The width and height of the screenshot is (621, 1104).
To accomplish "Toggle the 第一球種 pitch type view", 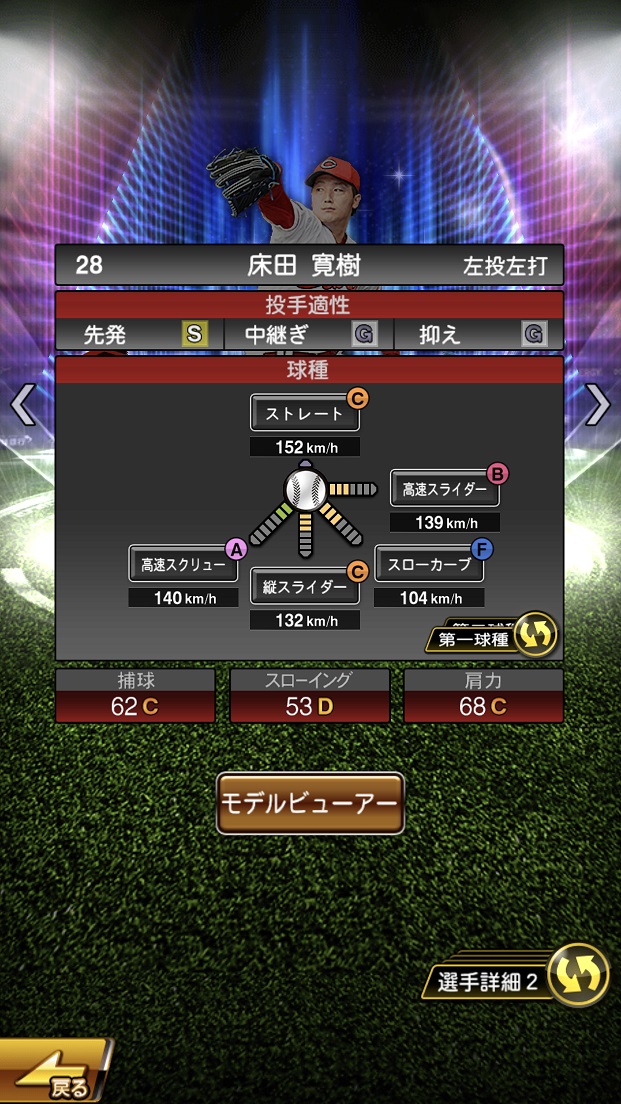I will 491,637.
